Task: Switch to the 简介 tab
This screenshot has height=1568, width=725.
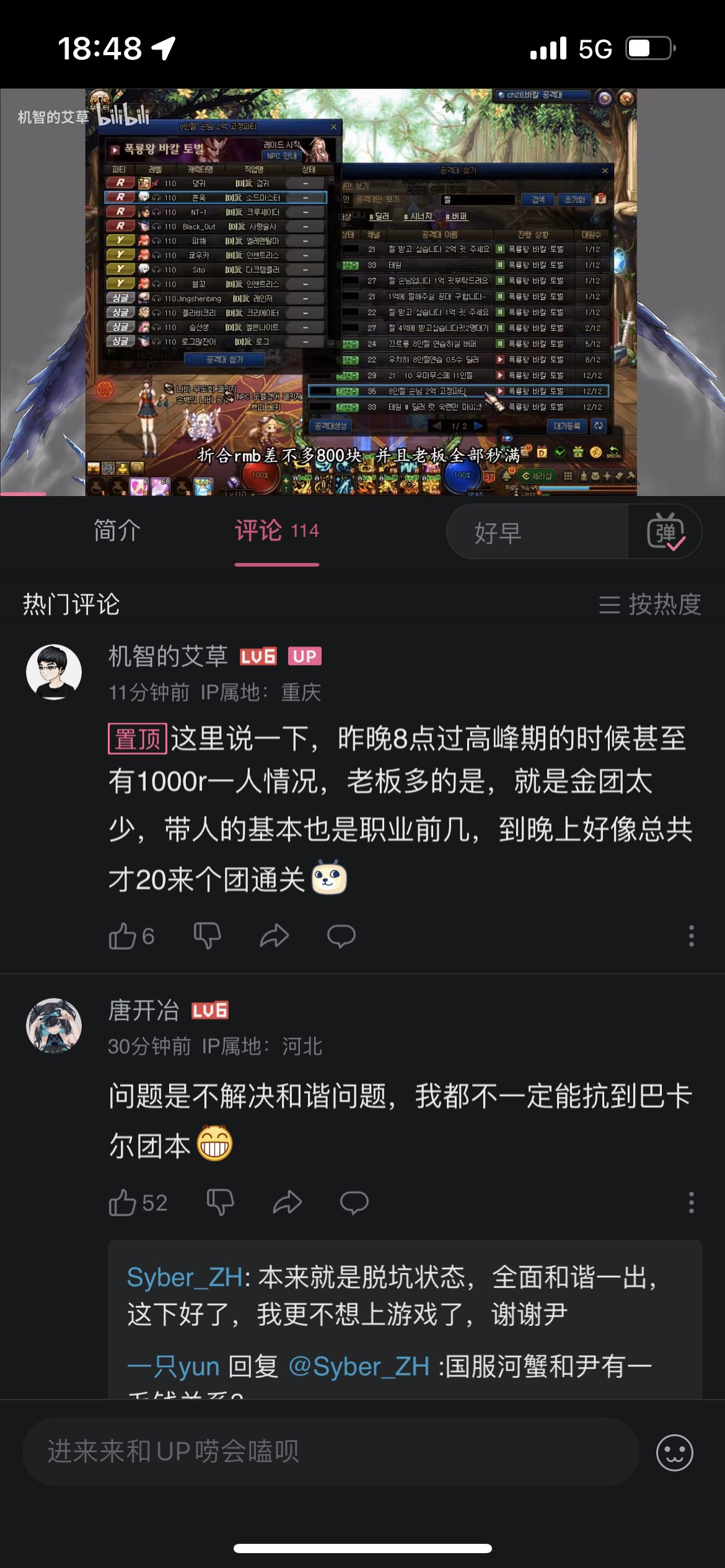Action: [x=117, y=531]
